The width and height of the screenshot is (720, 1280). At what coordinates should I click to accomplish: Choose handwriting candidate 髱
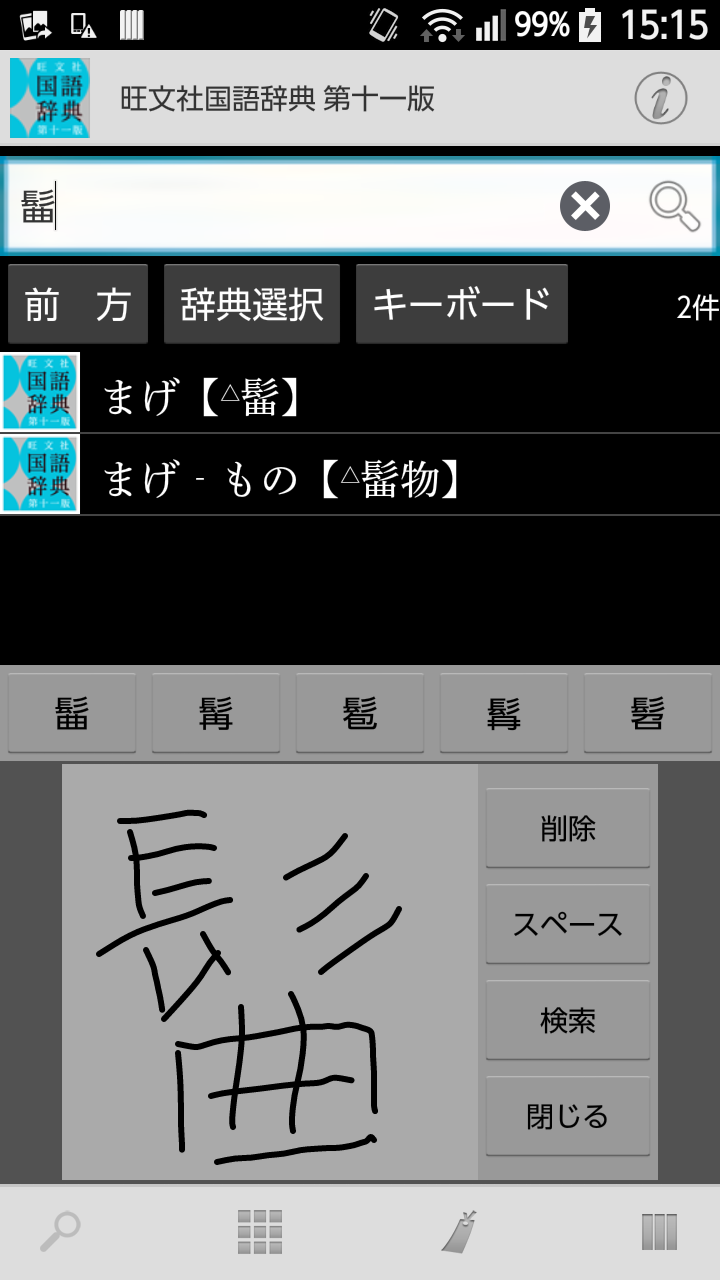tap(360, 713)
